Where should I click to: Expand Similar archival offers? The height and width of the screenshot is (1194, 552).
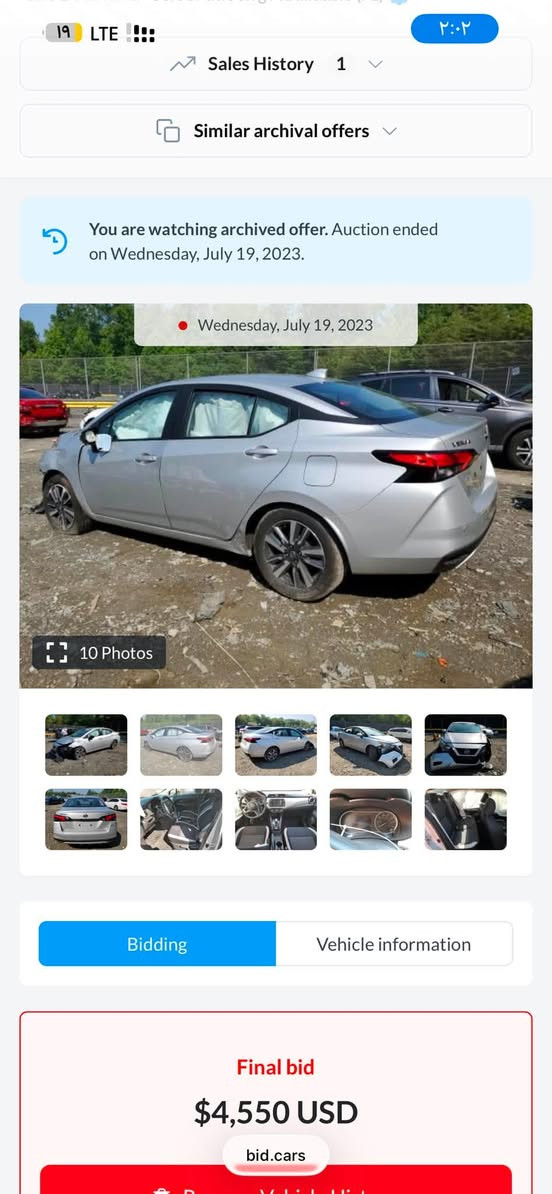[x=276, y=131]
